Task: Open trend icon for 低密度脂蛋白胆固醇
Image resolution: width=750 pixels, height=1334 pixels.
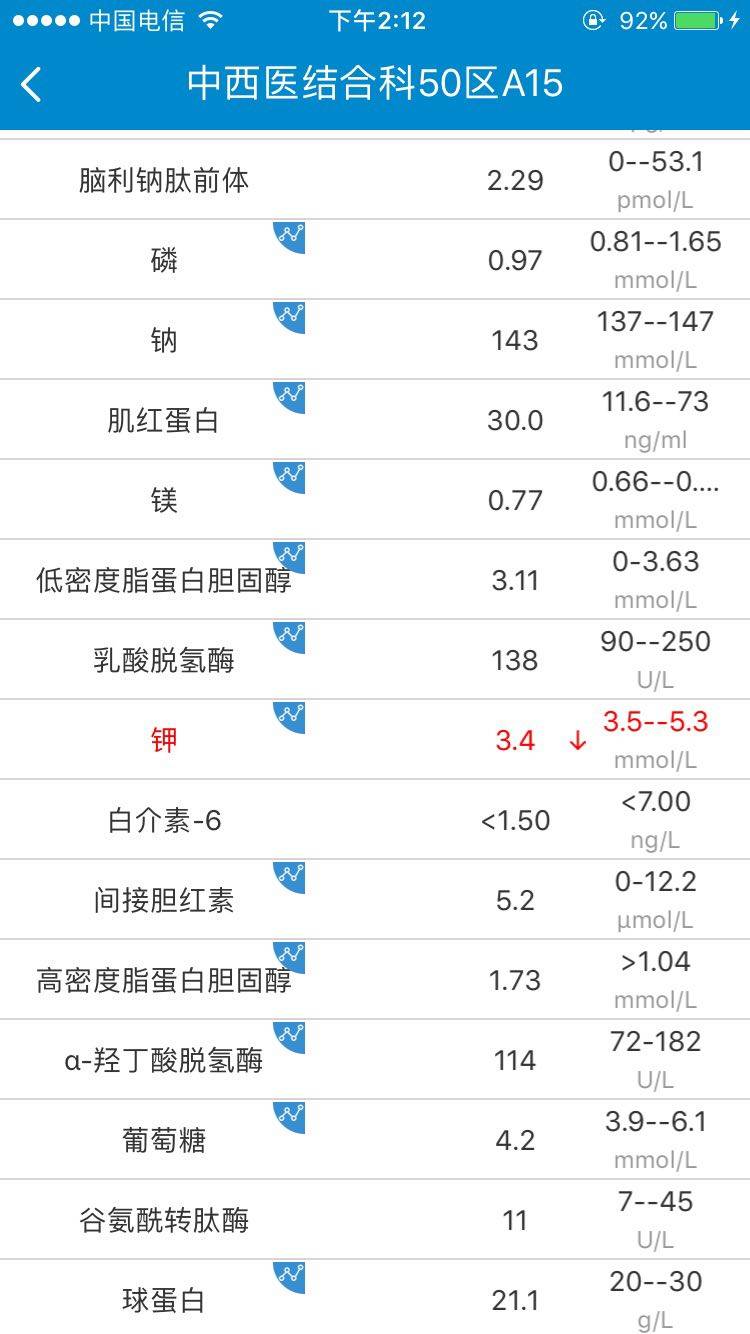Action: click(x=291, y=555)
